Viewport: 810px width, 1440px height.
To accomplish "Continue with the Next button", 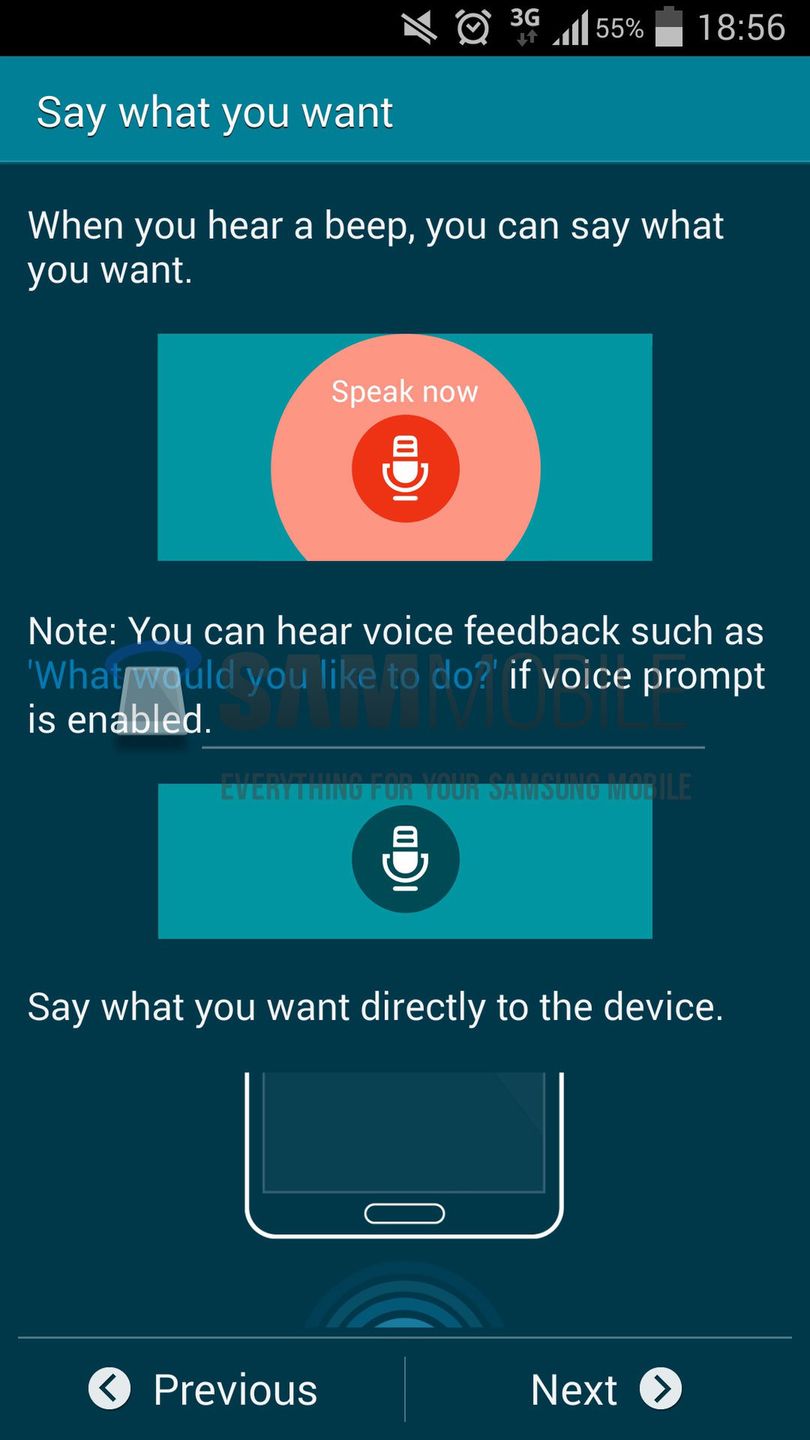I will (x=605, y=1389).
